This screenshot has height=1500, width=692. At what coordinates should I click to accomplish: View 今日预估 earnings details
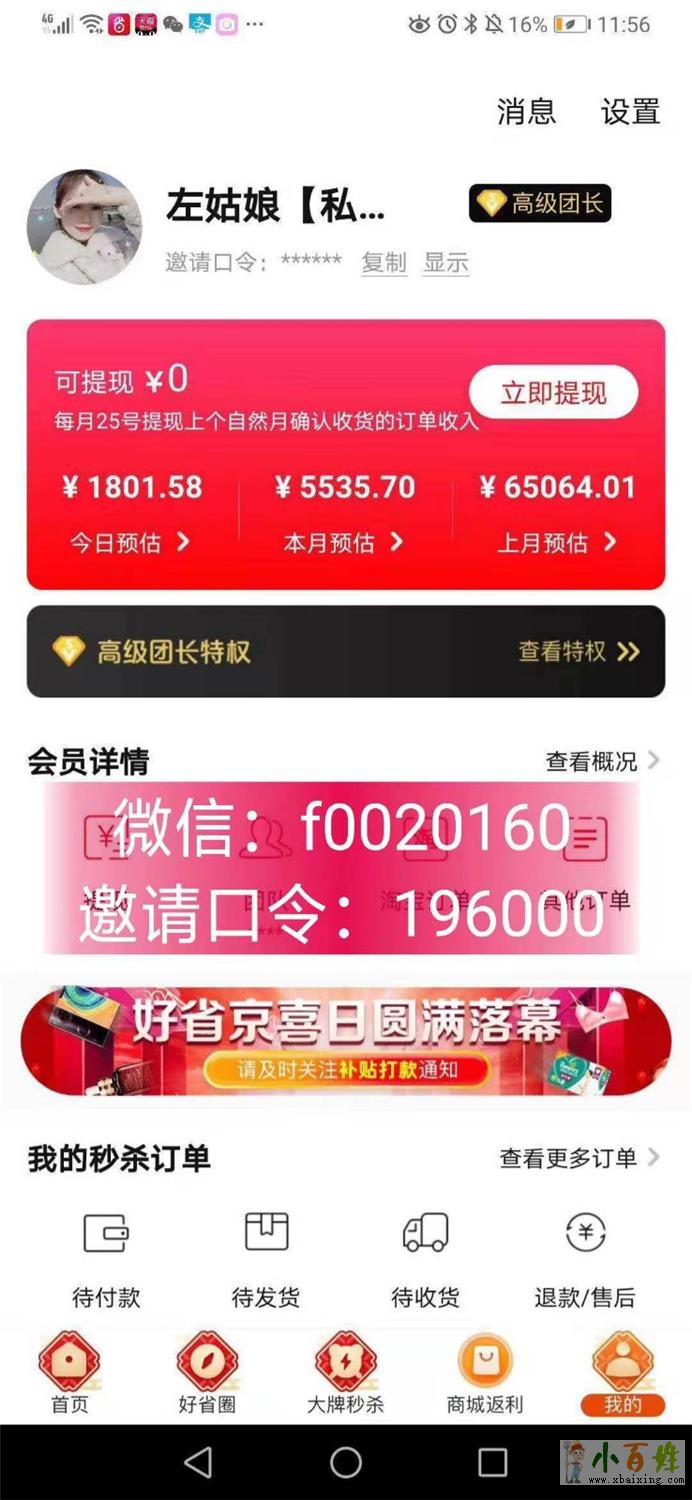click(x=130, y=542)
